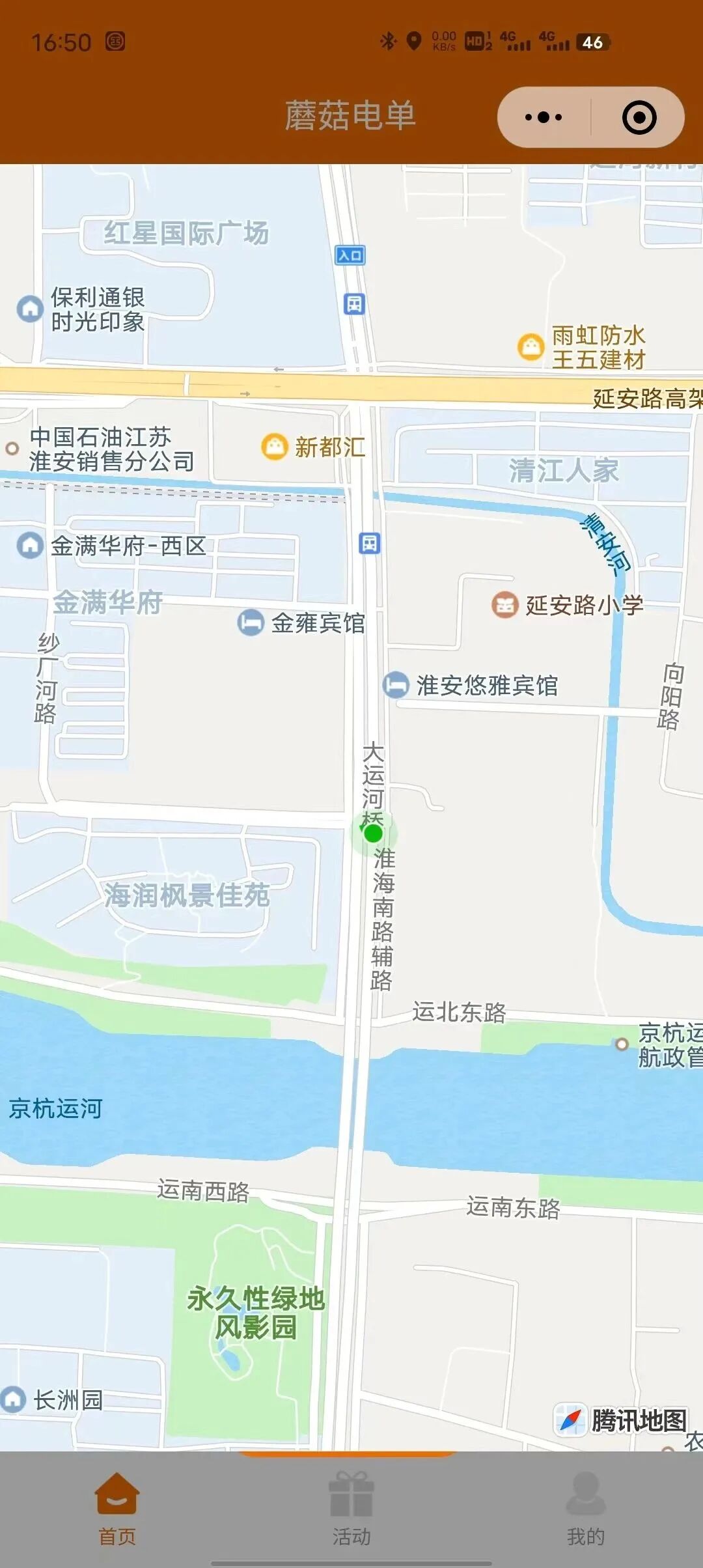The height and width of the screenshot is (1568, 703).
Task: Close the mini program with the circle button
Action: tap(639, 118)
